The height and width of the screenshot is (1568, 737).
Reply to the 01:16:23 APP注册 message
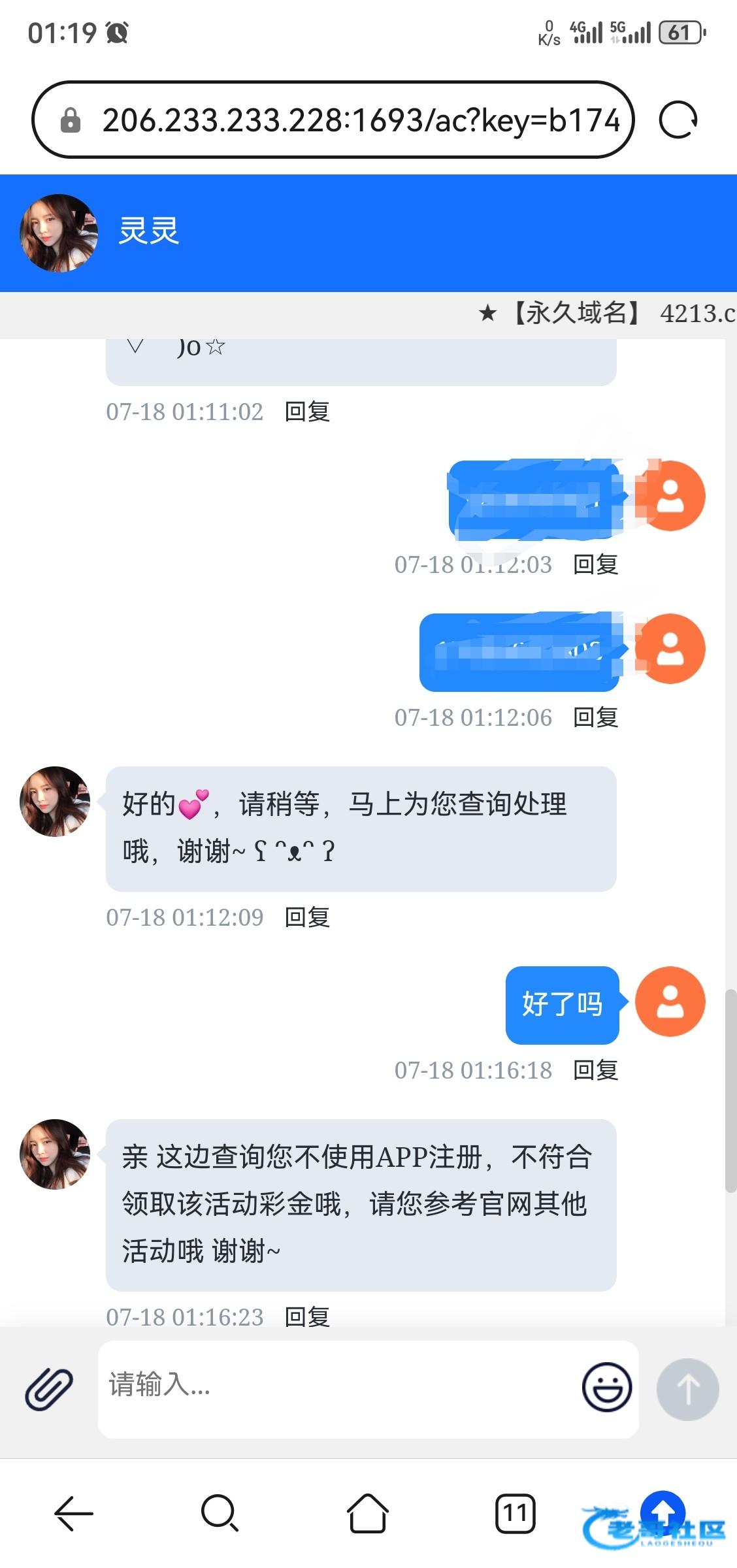pyautogui.click(x=307, y=1316)
